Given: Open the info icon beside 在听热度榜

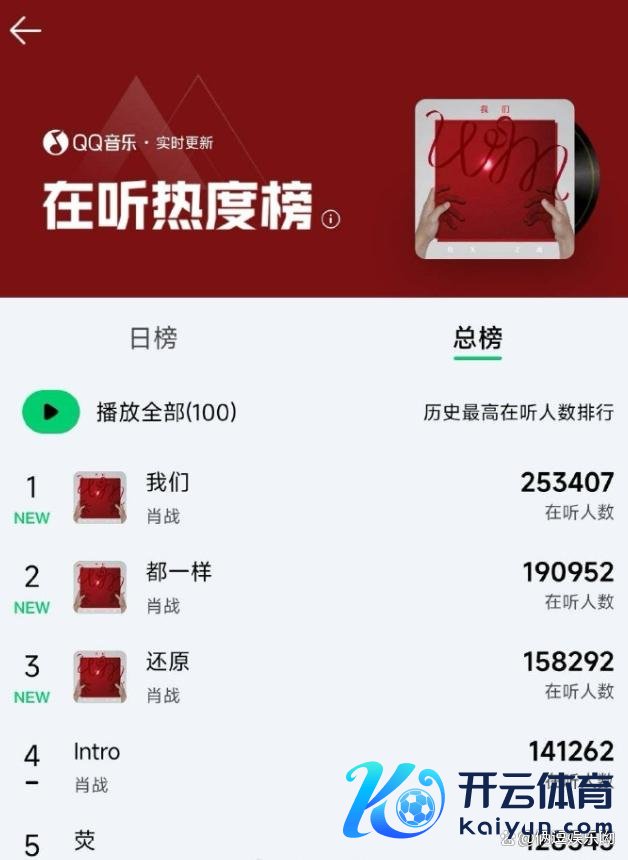Looking at the screenshot, I should pyautogui.click(x=331, y=219).
